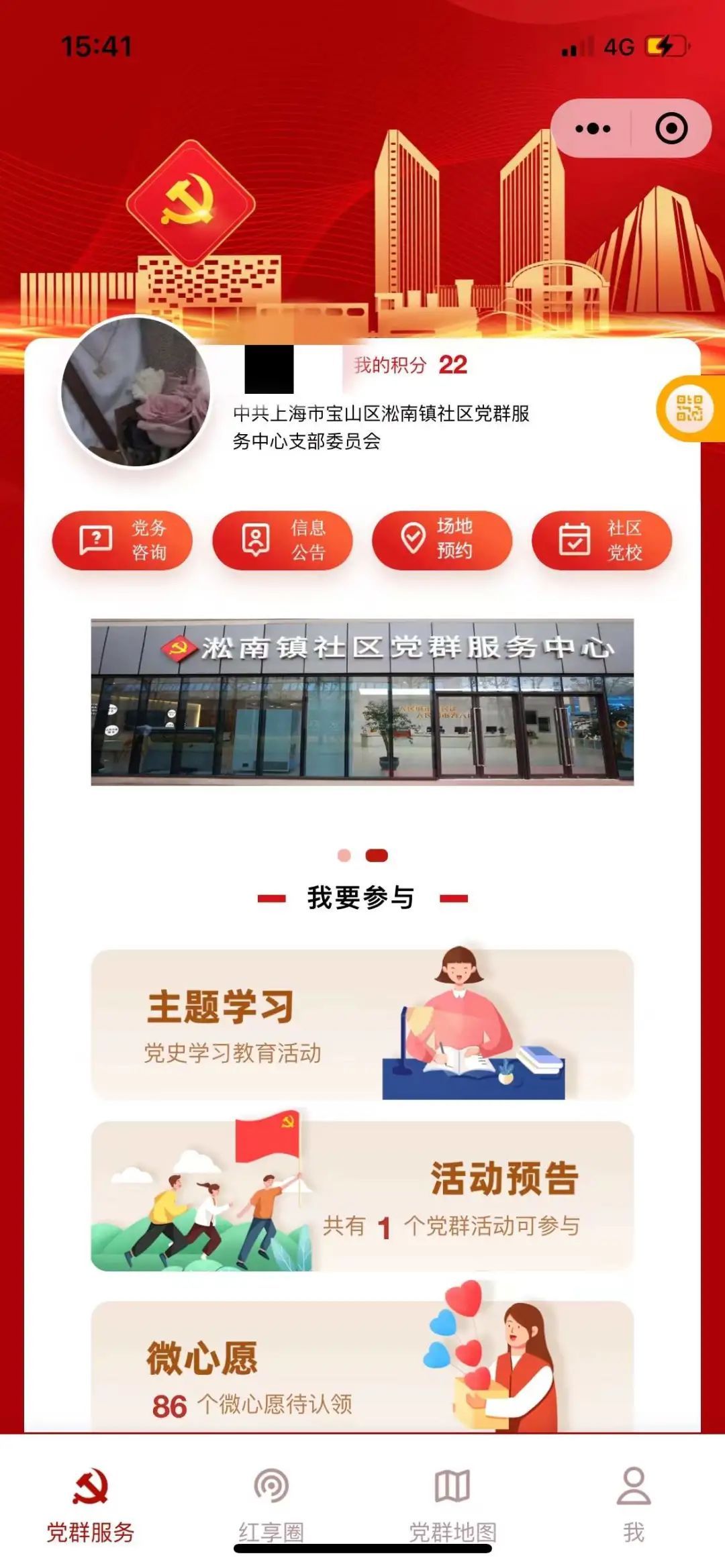Viewport: 725px width, 1568px height.
Task: Open the 淞南镇社区党群服务中心 banner
Action: point(362,702)
